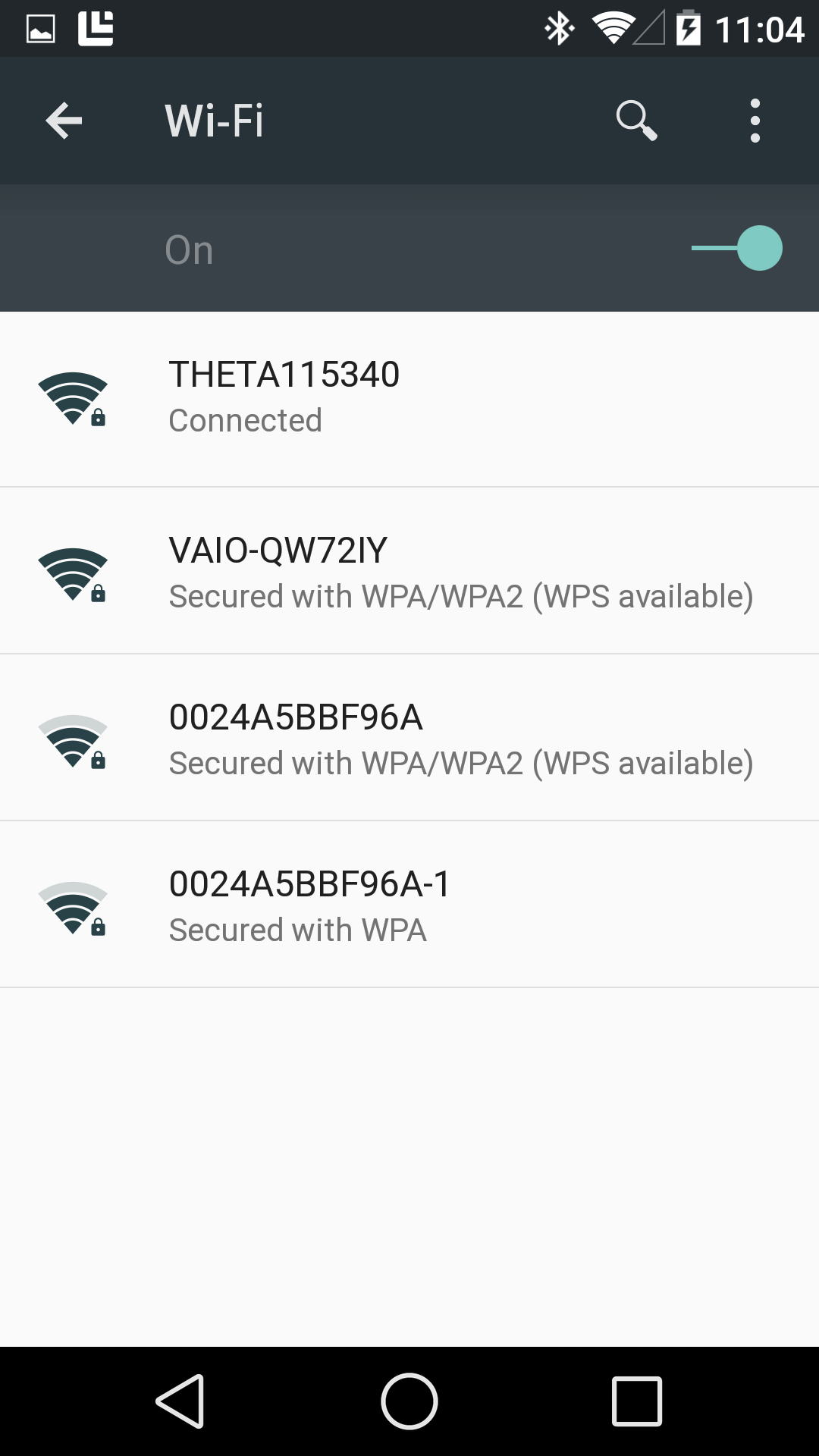
Task: Open the overflow menu
Action: (755, 121)
